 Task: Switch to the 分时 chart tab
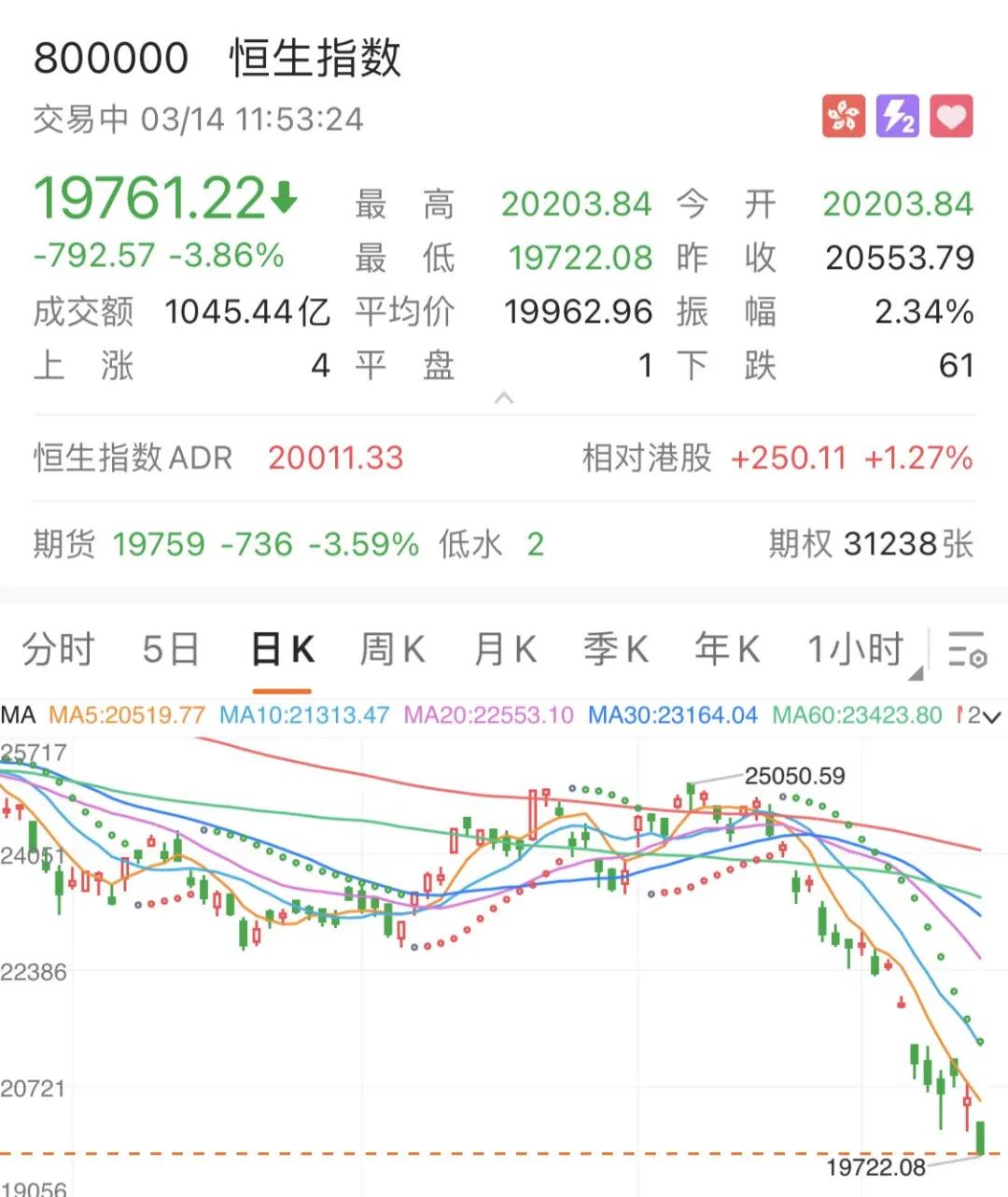[x=58, y=649]
